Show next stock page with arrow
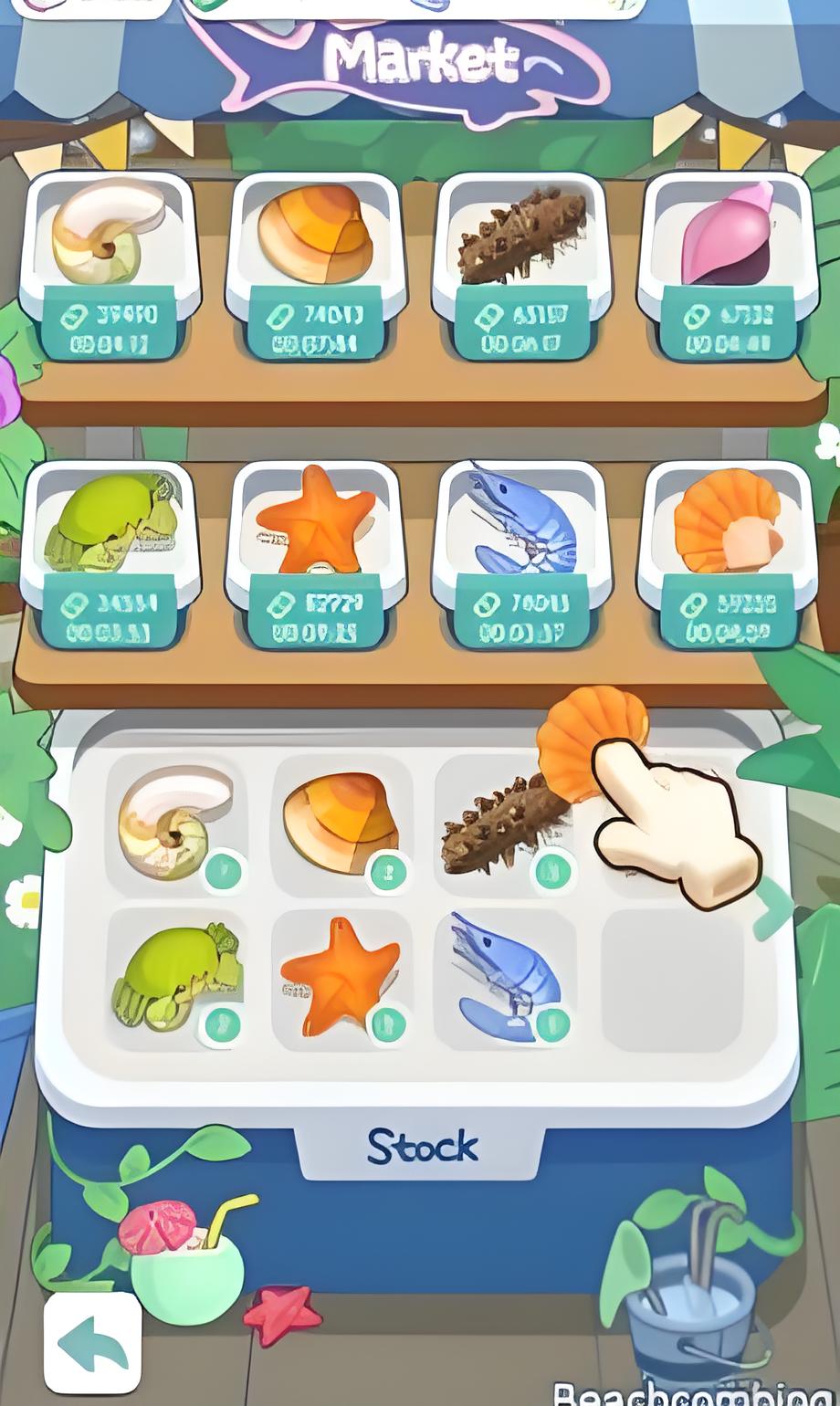Screen dimensions: 840x1406 [772, 908]
